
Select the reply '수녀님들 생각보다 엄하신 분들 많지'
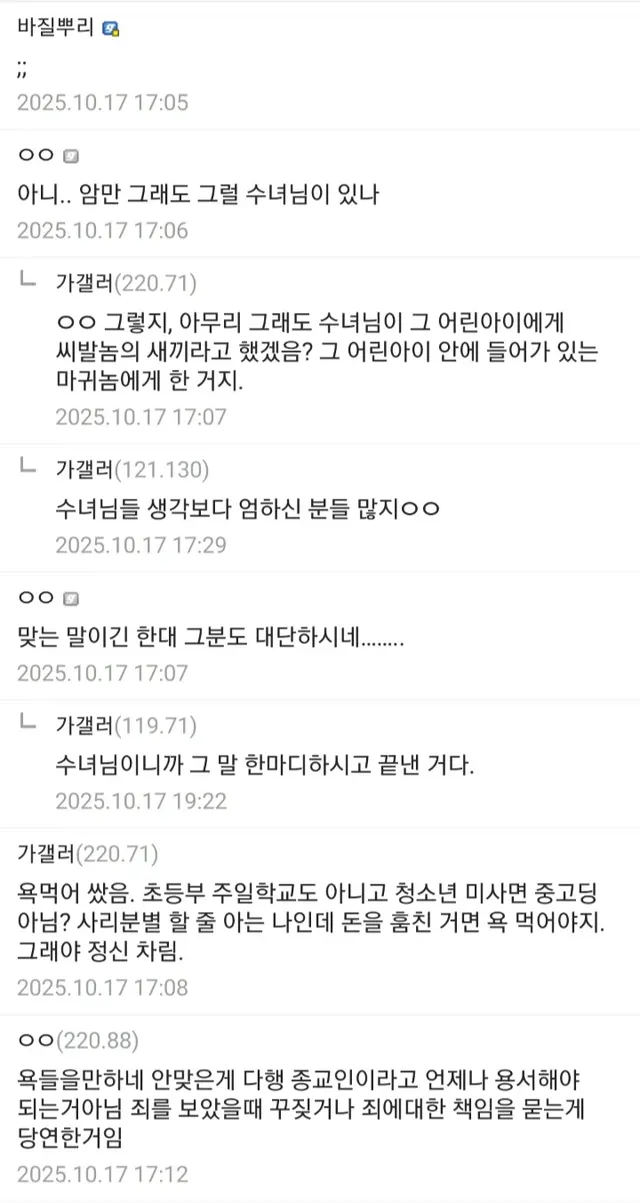(x=248, y=509)
